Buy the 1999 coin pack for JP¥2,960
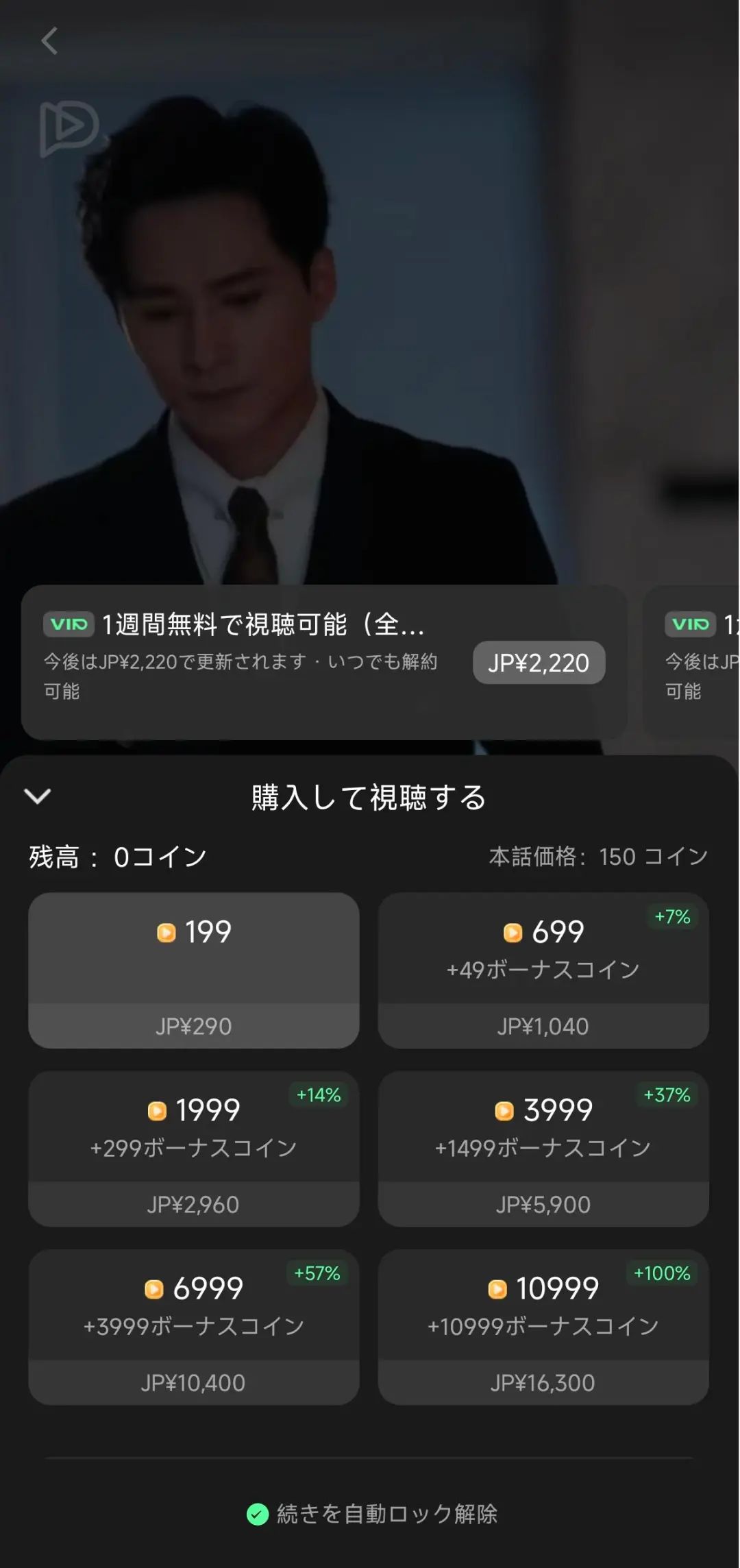This screenshot has width=740, height=1568. click(193, 1148)
